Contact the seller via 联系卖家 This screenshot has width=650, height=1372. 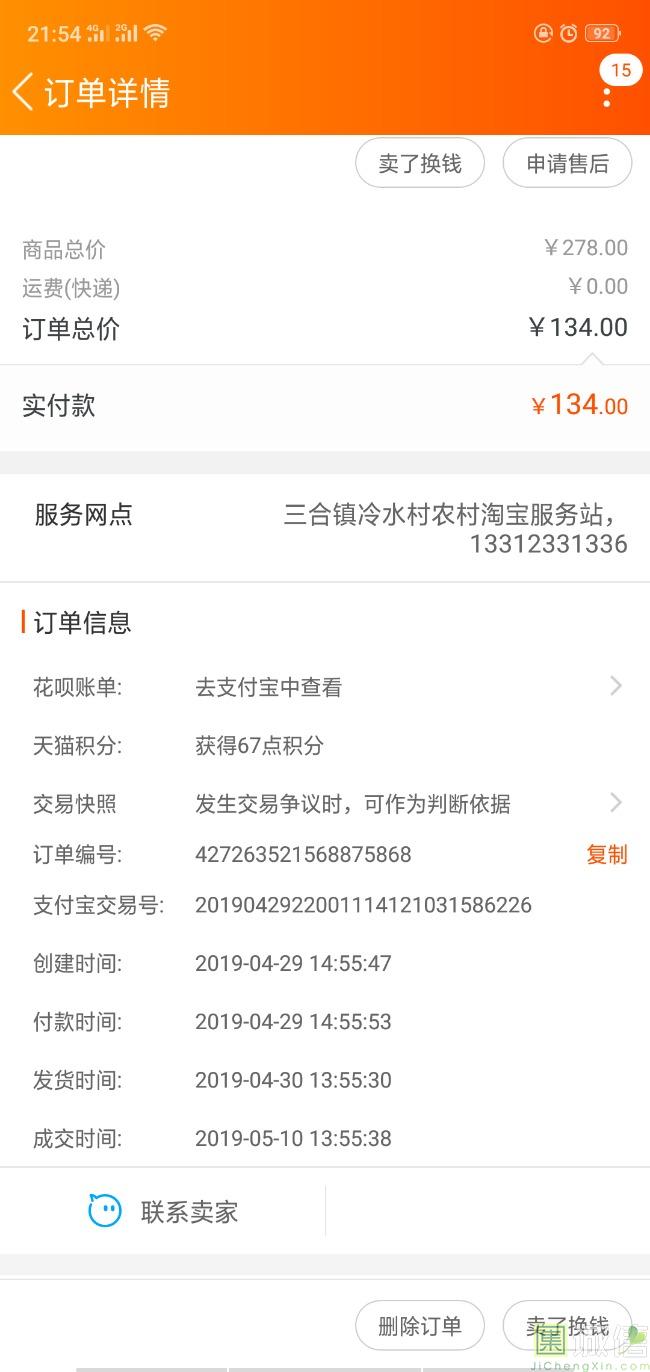click(164, 1212)
